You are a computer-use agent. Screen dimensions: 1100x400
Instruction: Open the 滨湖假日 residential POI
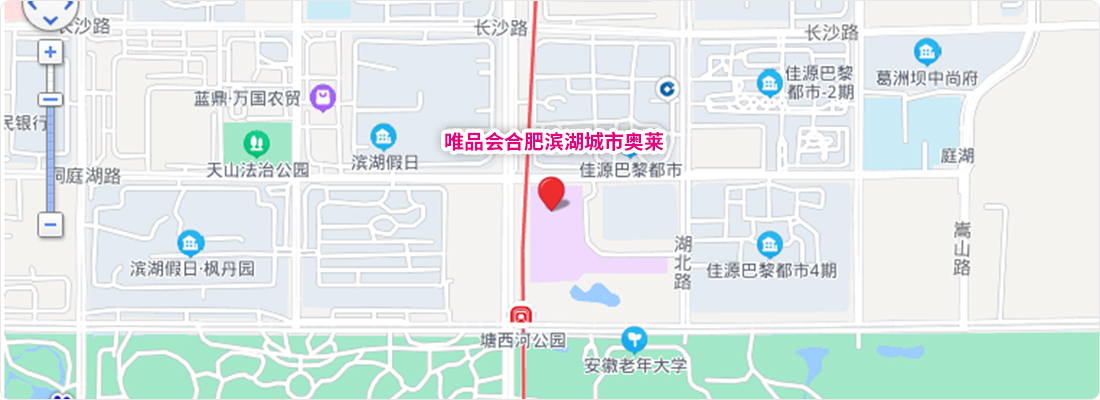click(383, 136)
